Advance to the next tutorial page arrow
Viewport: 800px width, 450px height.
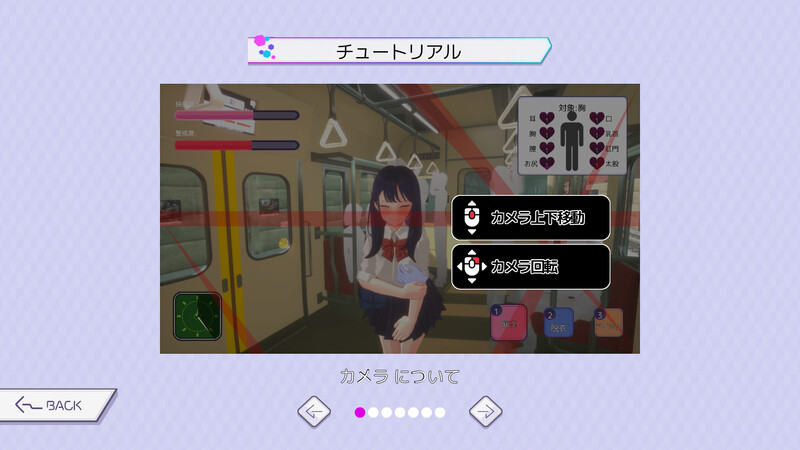pos(486,411)
